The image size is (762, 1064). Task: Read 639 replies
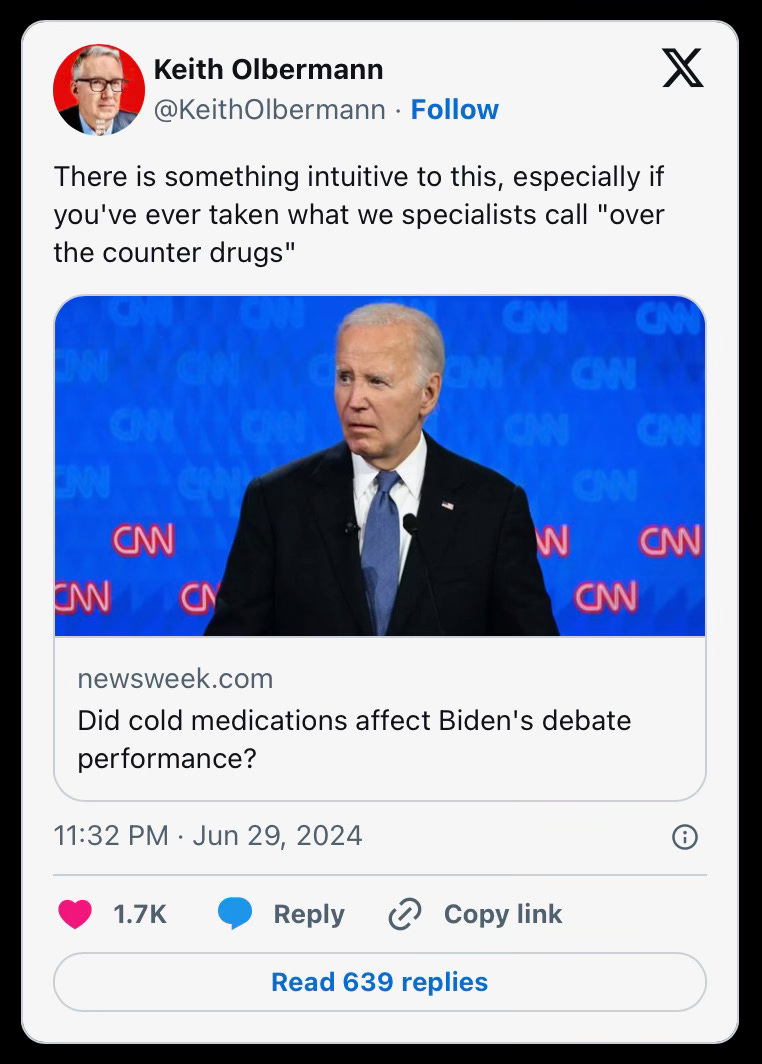(x=380, y=982)
